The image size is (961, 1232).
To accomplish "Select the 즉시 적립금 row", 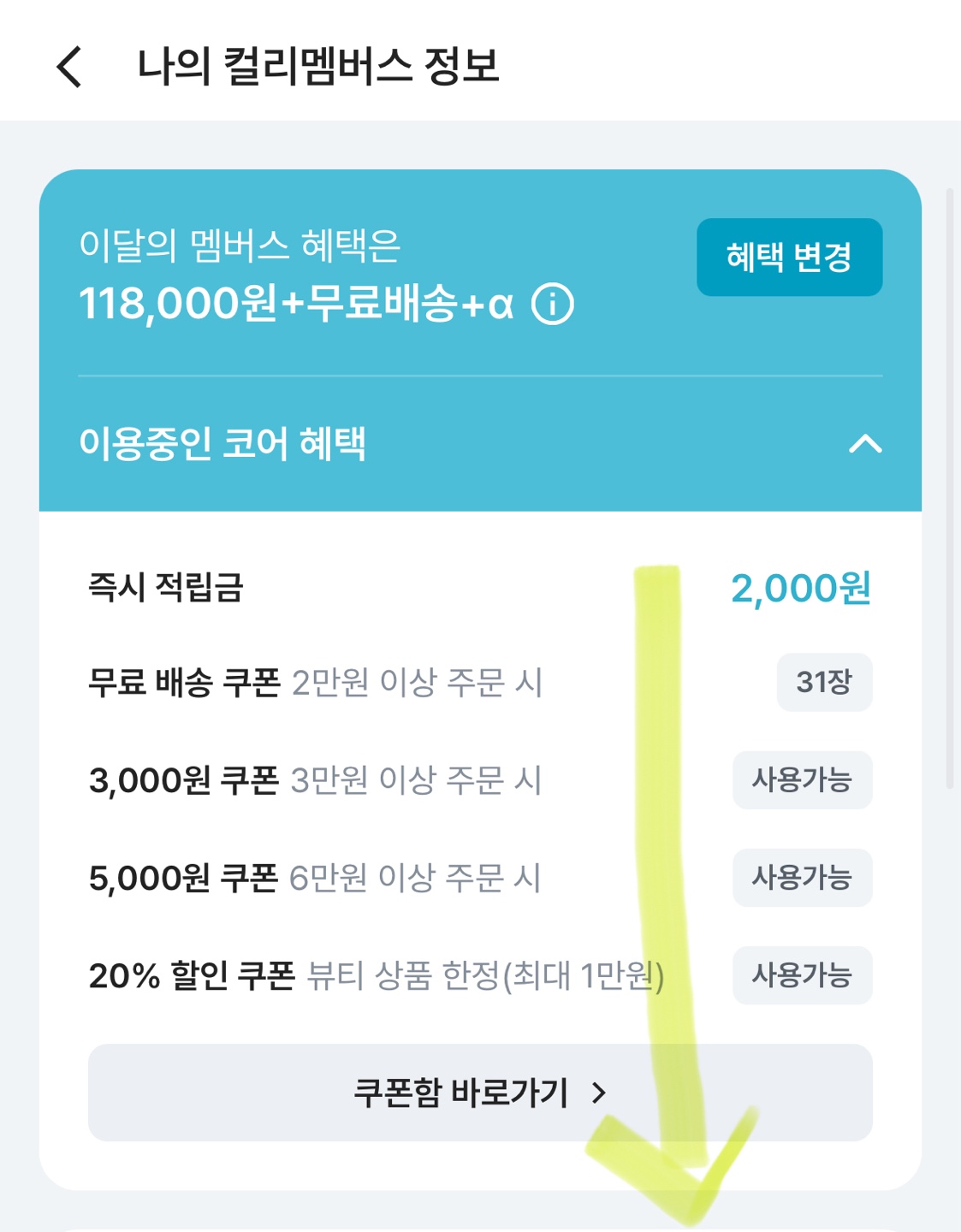I will click(x=163, y=588).
